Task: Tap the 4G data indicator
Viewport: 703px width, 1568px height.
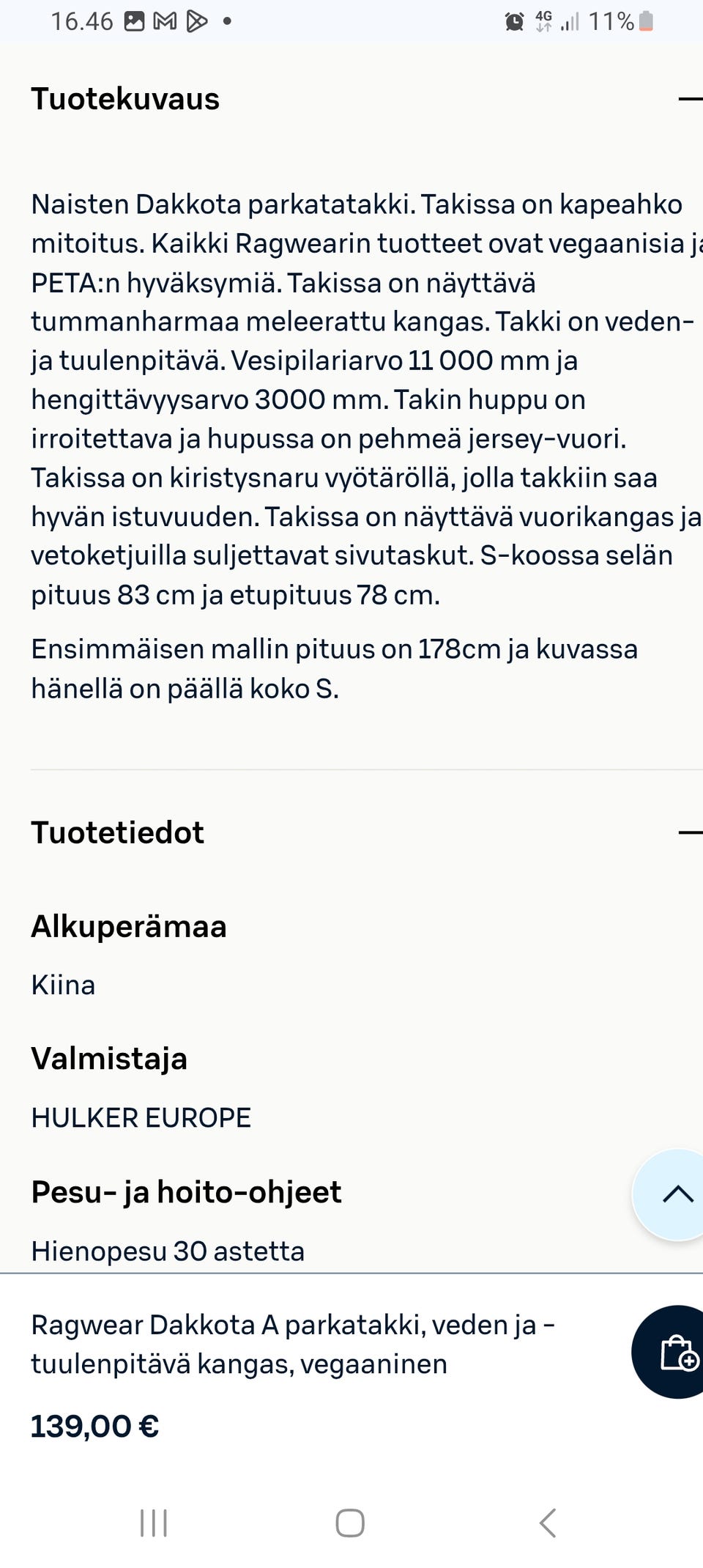Action: (x=542, y=22)
